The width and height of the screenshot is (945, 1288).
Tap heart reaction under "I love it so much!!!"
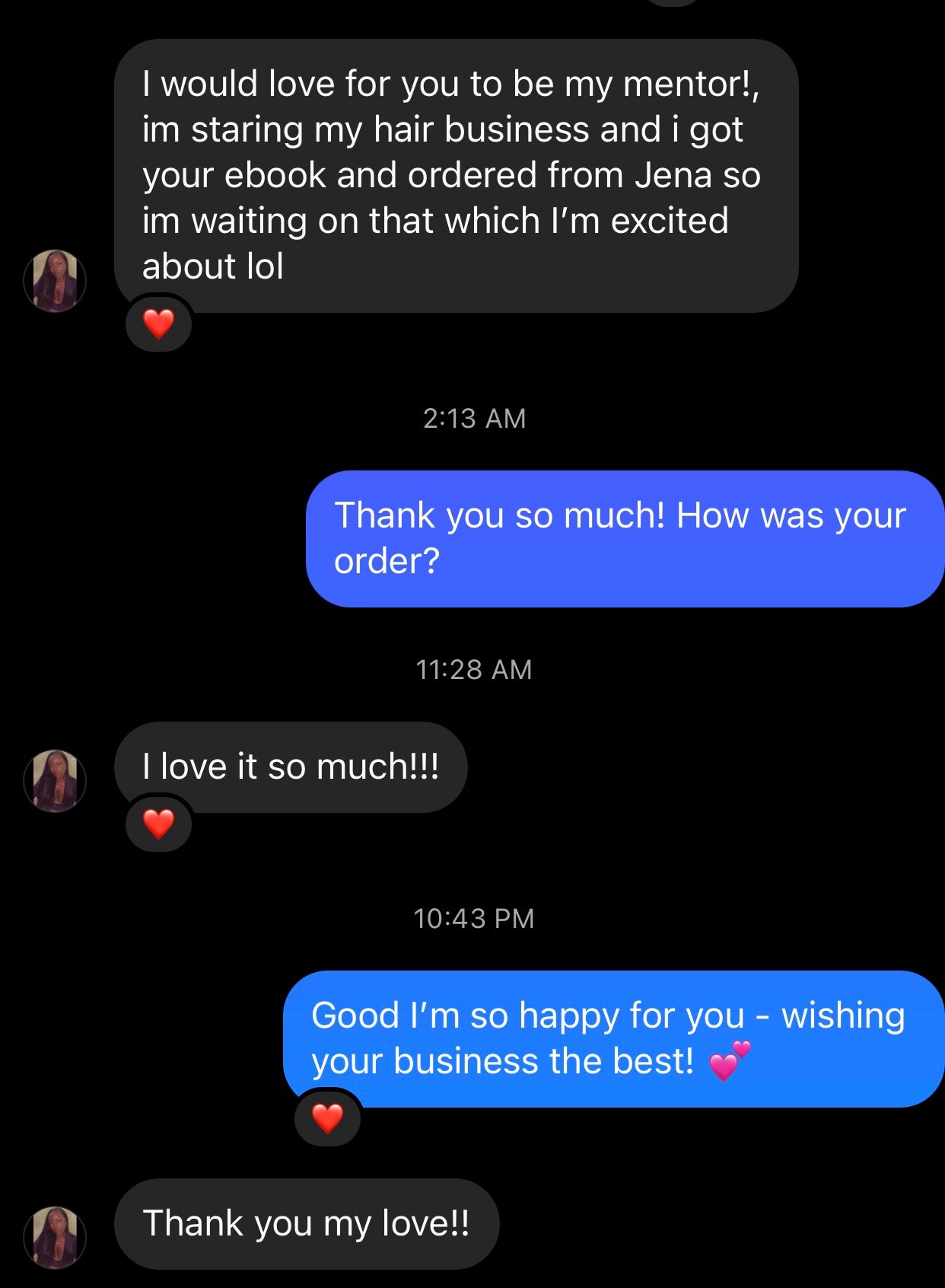(158, 824)
